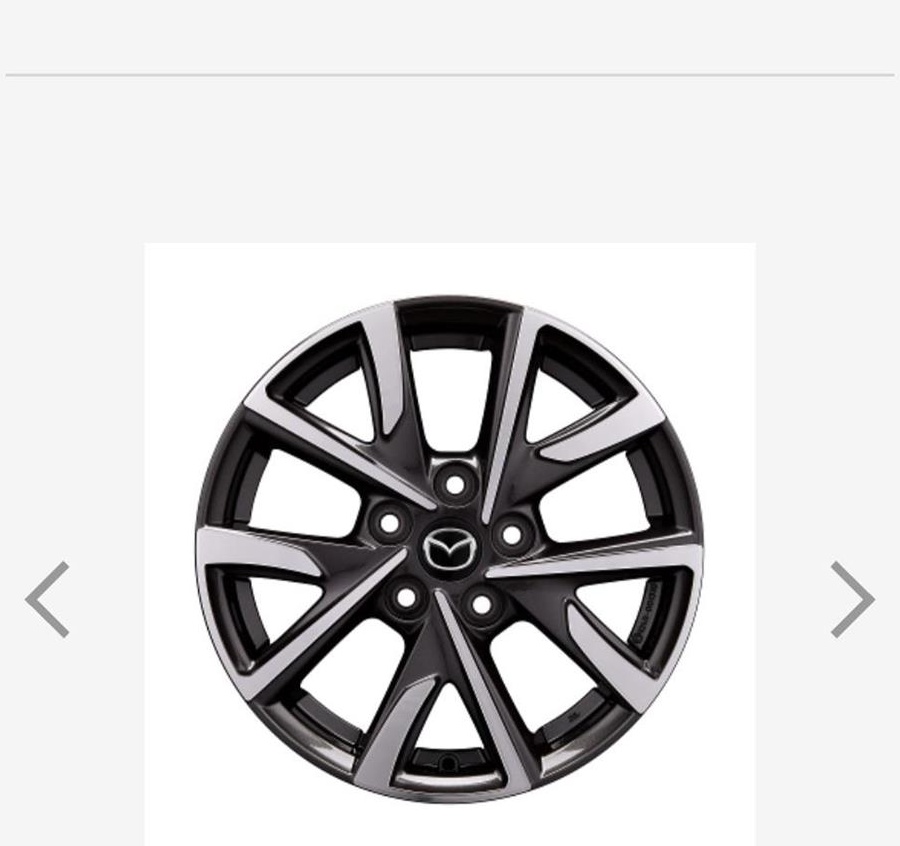900x846 pixels.
Task: Go to the previous wheel image
Action: click(47, 599)
